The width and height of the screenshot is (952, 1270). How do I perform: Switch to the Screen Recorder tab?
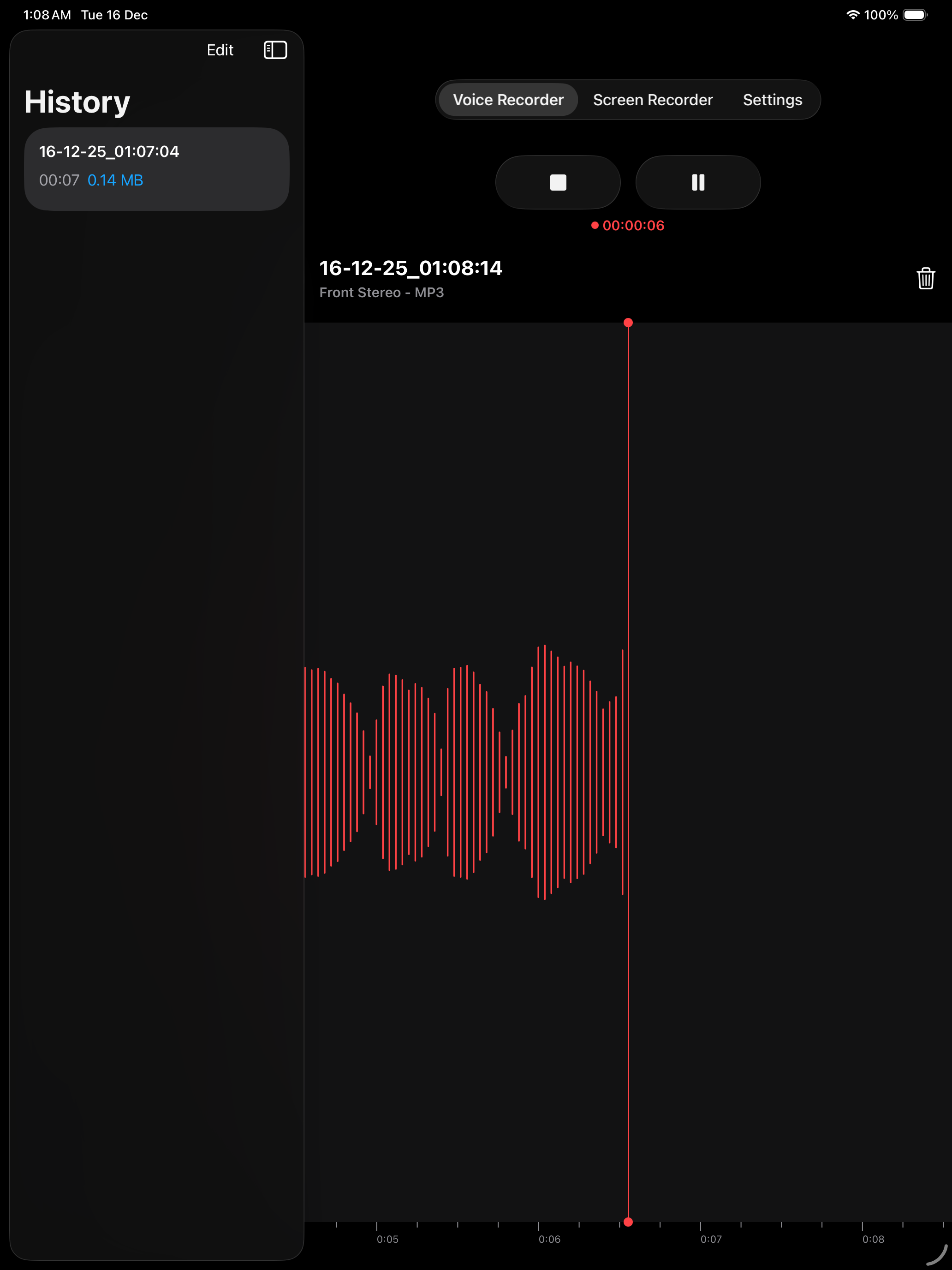(653, 100)
